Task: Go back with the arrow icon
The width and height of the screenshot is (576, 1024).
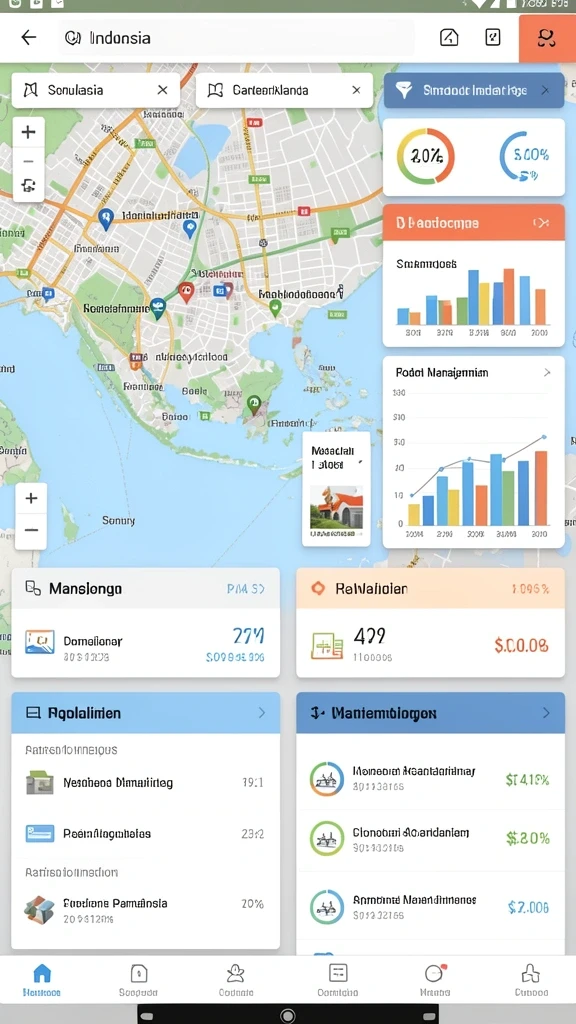Action: [x=29, y=38]
